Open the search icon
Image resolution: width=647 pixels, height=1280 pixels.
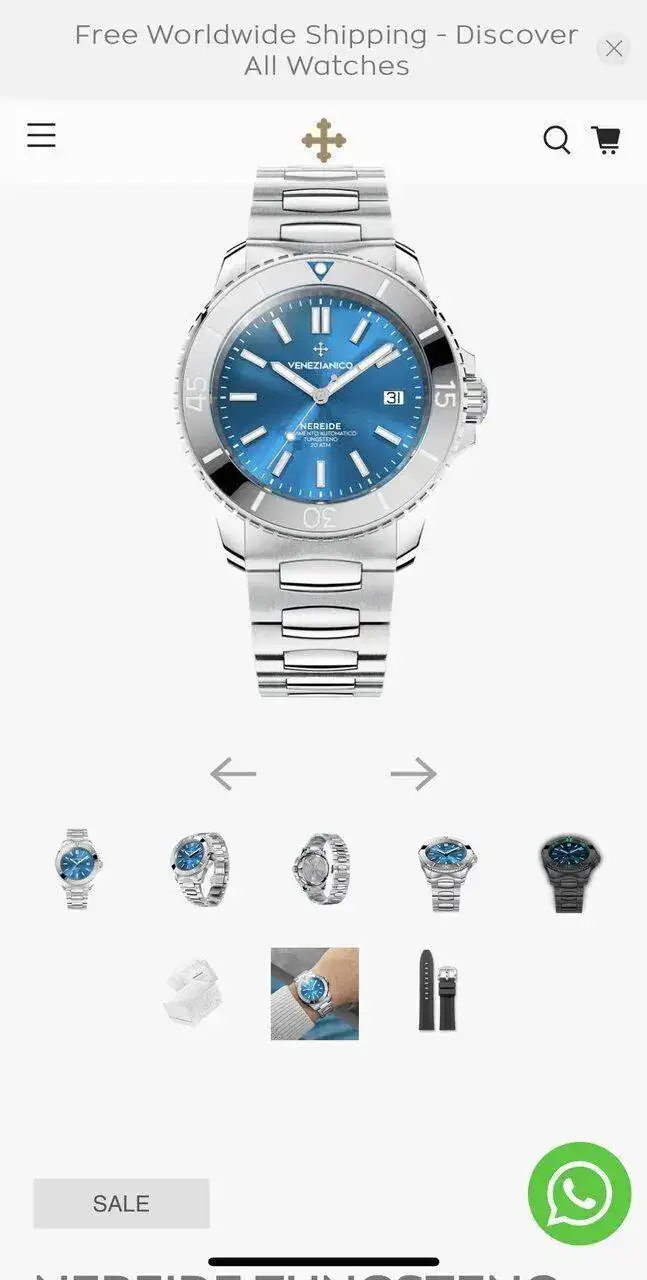[557, 140]
